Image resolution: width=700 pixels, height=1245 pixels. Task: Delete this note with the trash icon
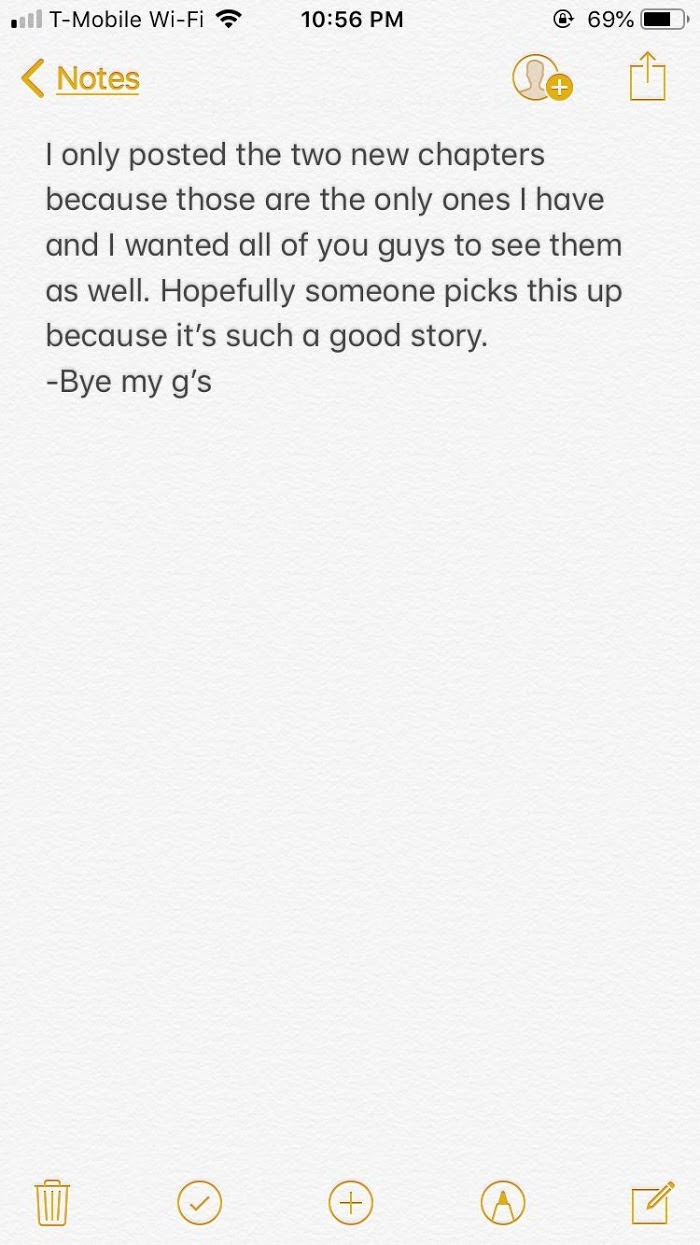click(52, 1202)
